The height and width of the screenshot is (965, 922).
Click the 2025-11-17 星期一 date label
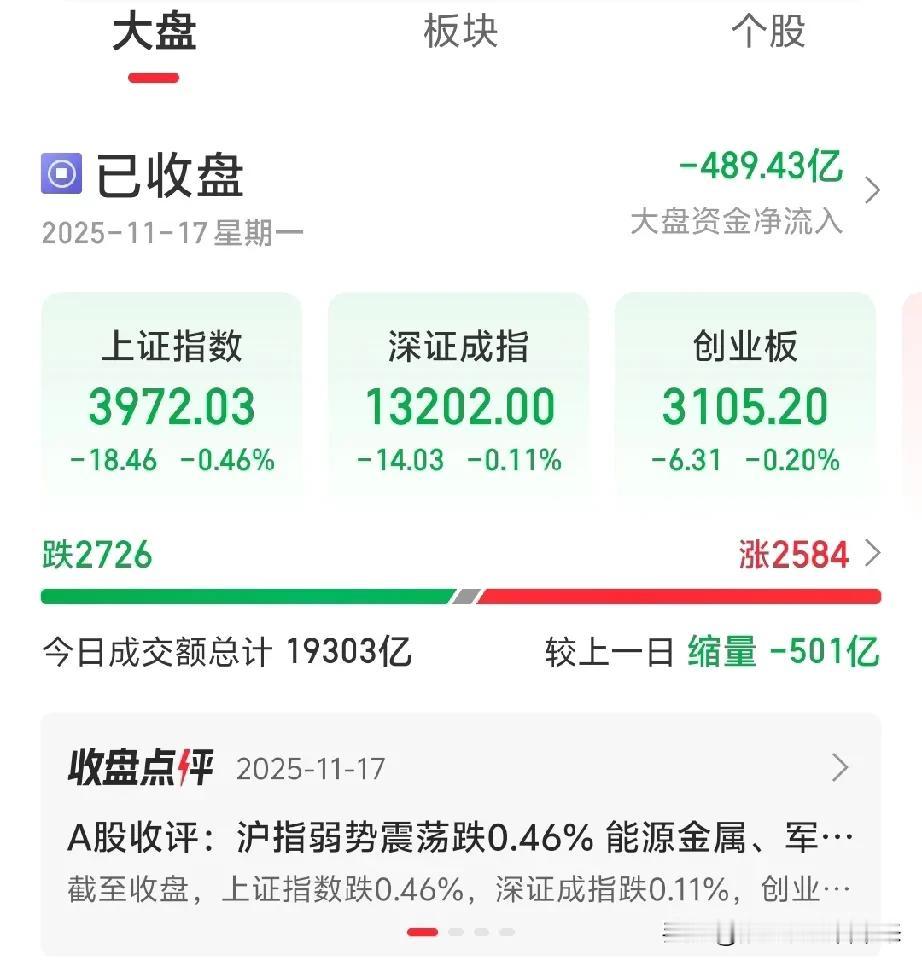coord(172,231)
